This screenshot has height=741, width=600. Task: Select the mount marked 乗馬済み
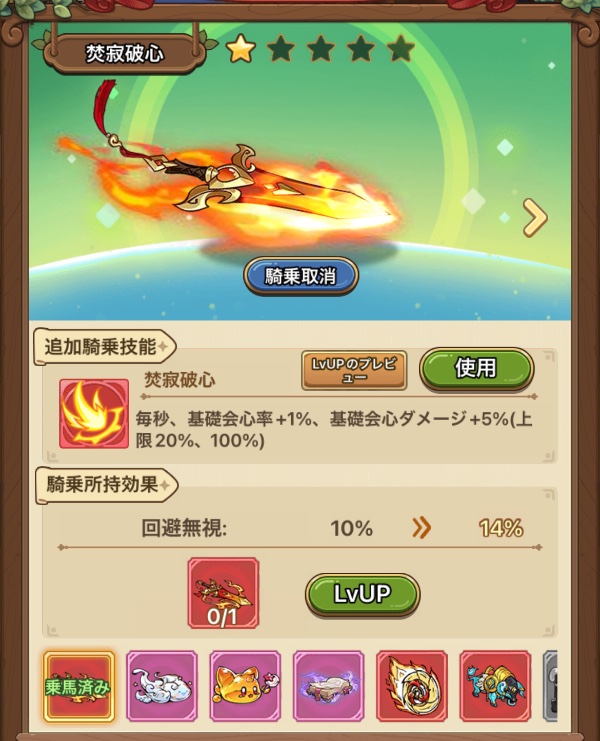(x=79, y=686)
